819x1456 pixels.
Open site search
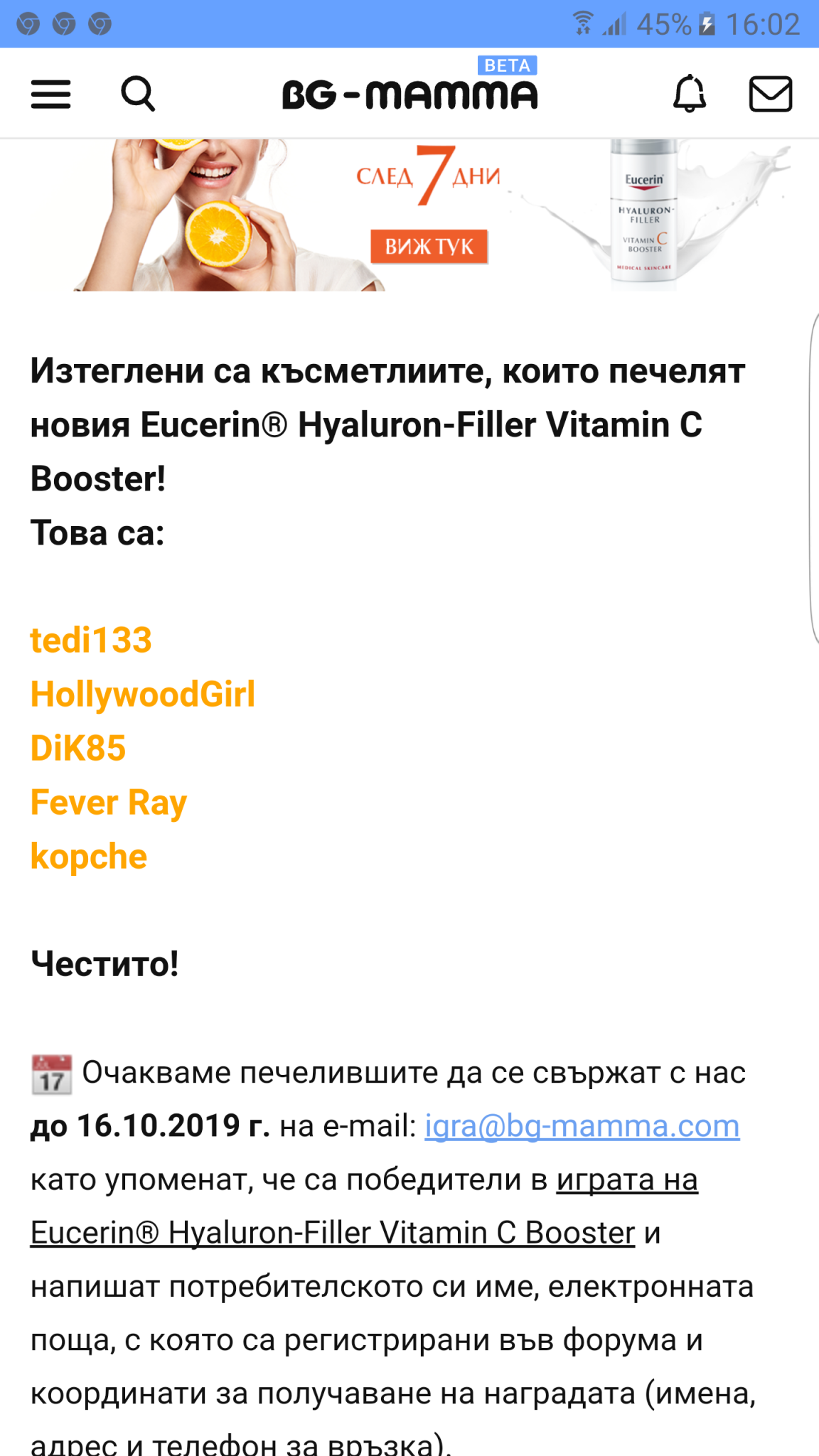pyautogui.click(x=137, y=94)
